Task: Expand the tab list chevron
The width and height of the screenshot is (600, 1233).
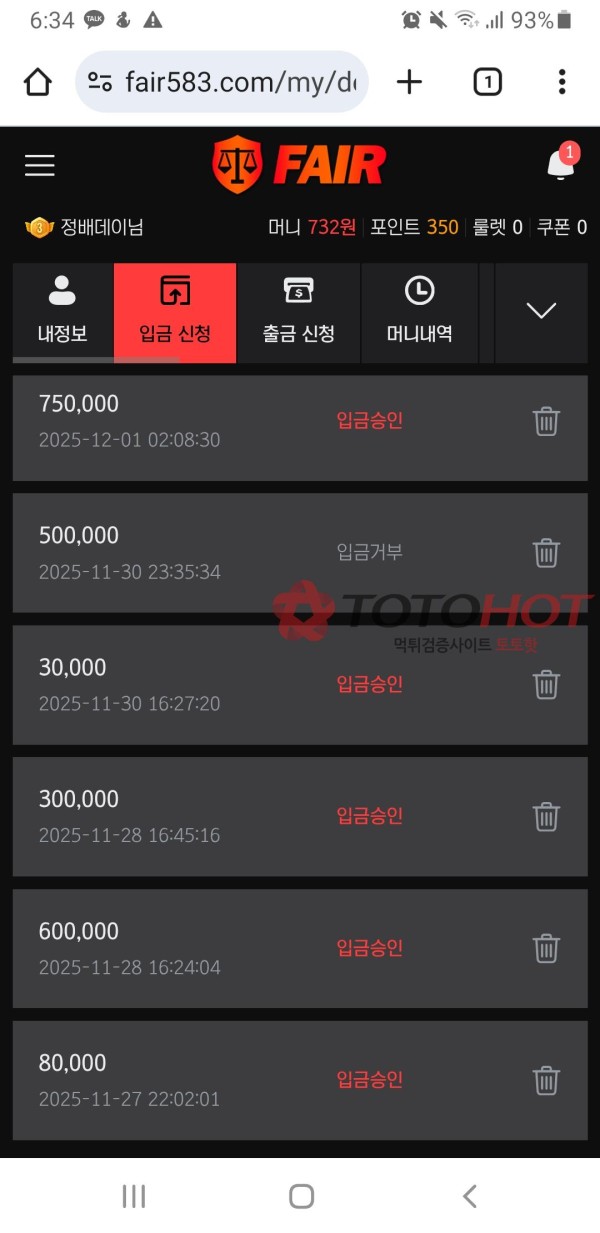Action: (x=541, y=312)
